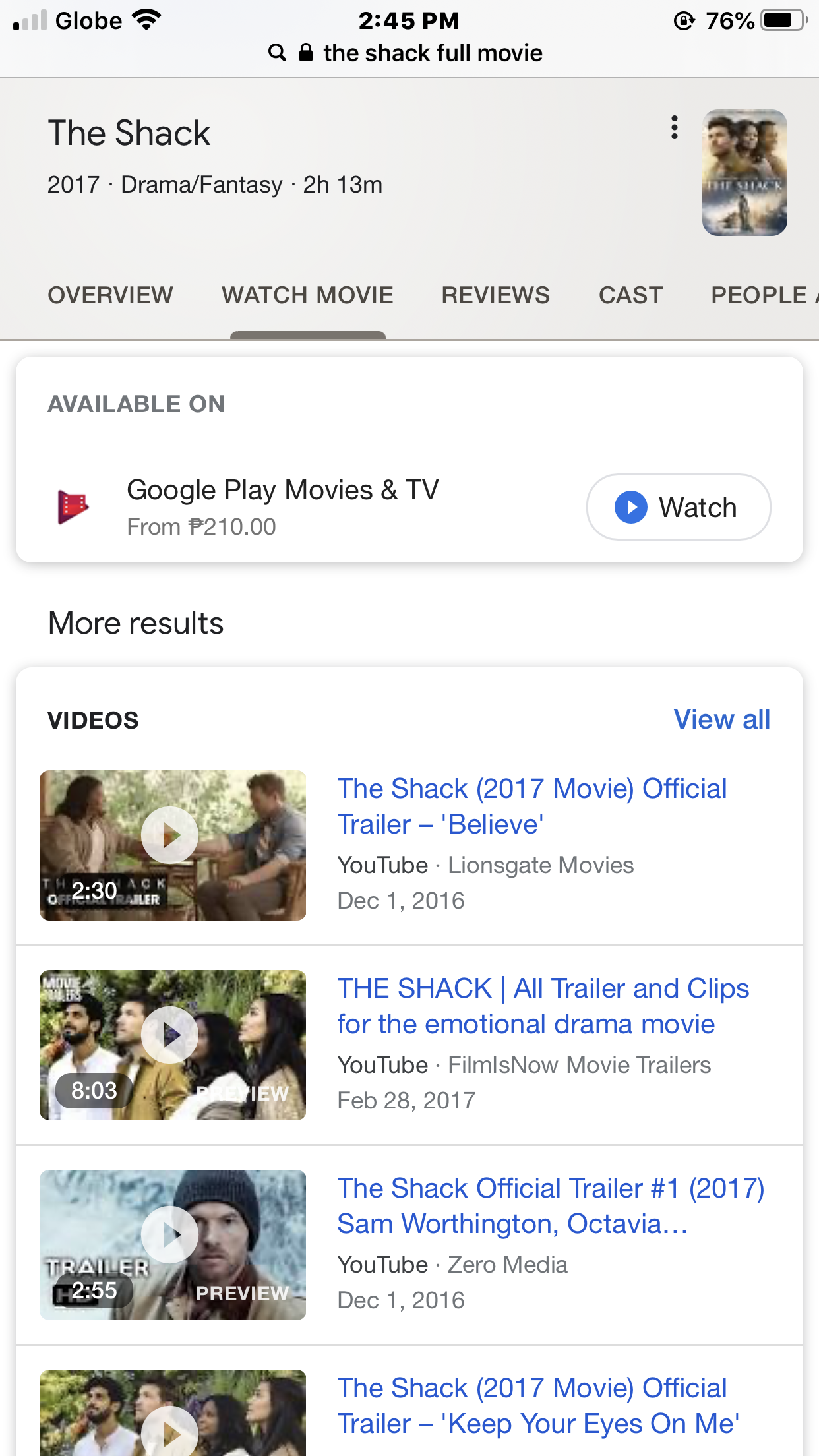View all videos
The image size is (819, 1456).
[x=721, y=719]
